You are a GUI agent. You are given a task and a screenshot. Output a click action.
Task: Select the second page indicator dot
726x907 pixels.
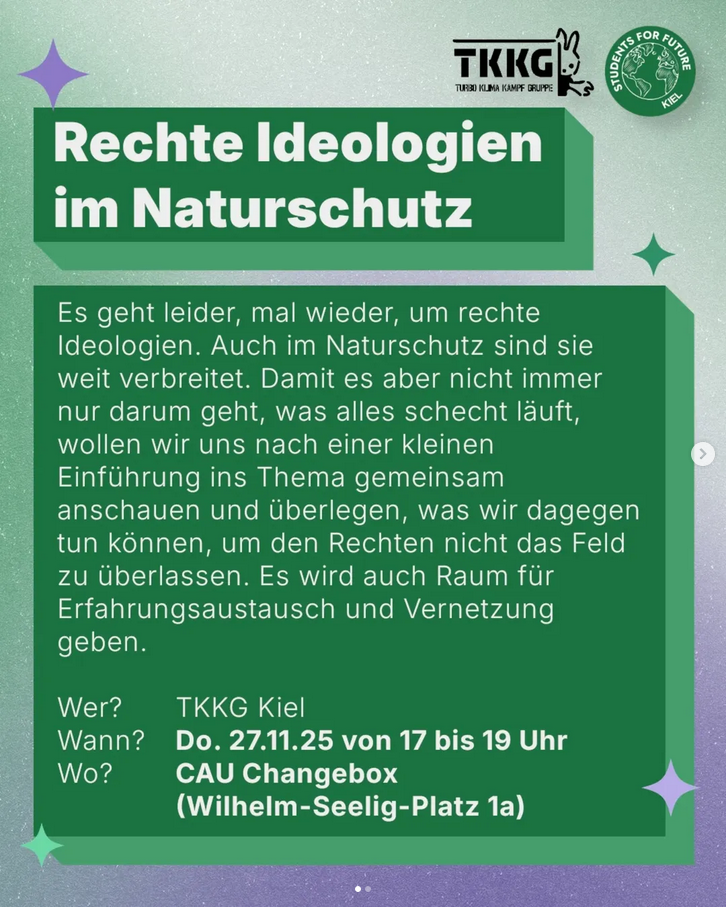coord(368,888)
